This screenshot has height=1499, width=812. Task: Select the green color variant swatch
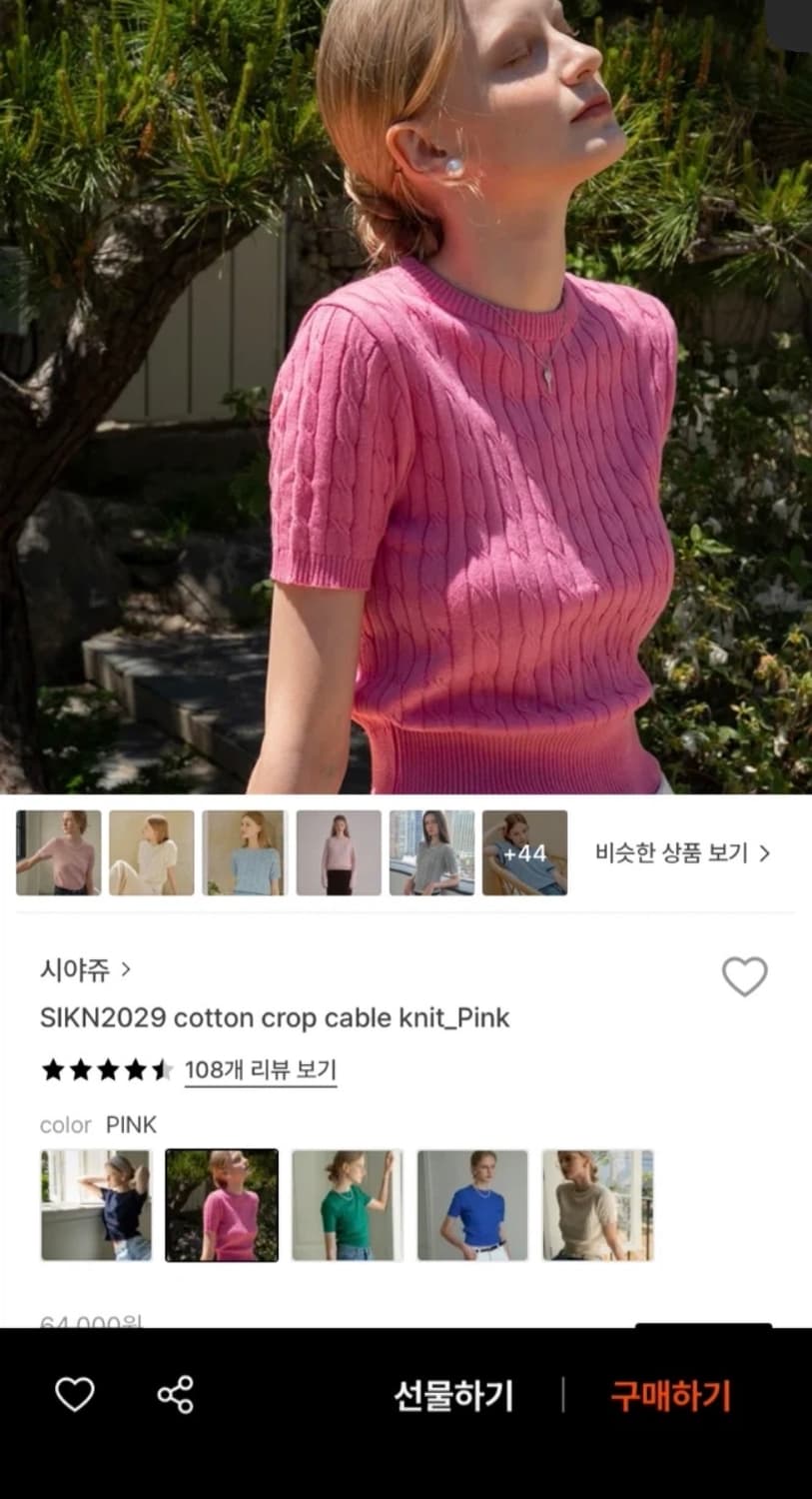[348, 1203]
